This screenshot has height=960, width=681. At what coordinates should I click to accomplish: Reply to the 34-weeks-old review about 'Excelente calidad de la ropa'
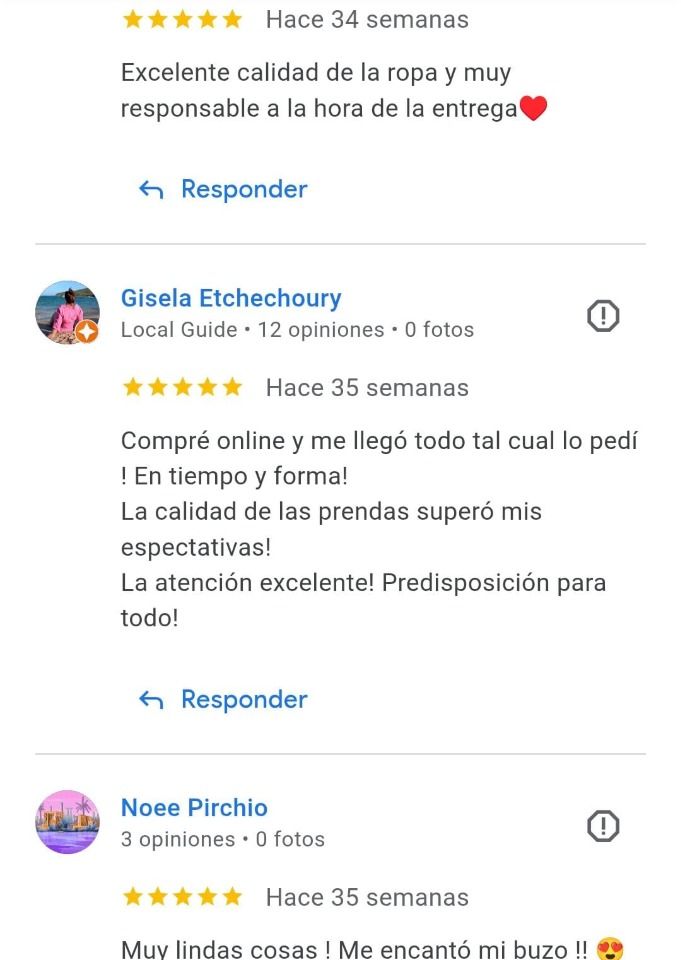click(x=223, y=190)
